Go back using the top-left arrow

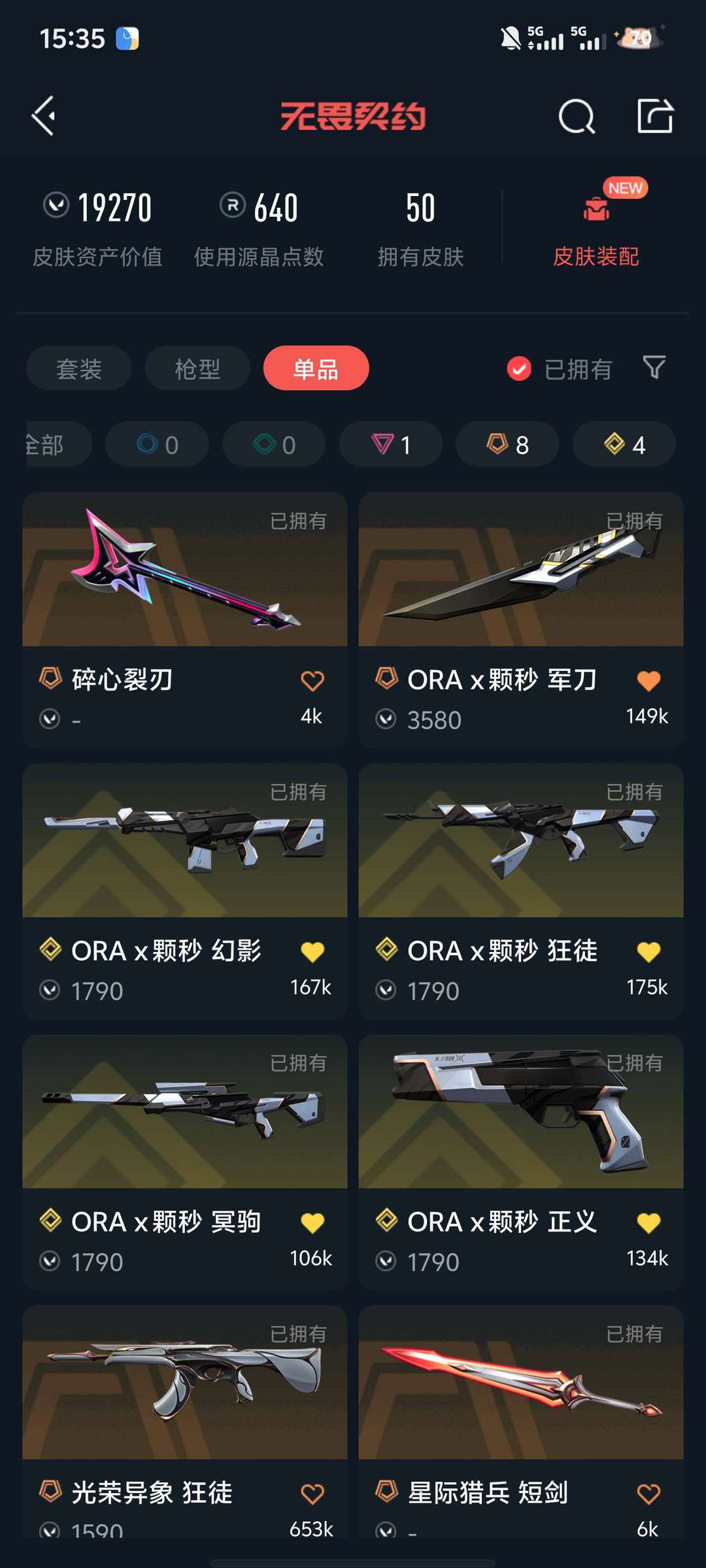[44, 116]
